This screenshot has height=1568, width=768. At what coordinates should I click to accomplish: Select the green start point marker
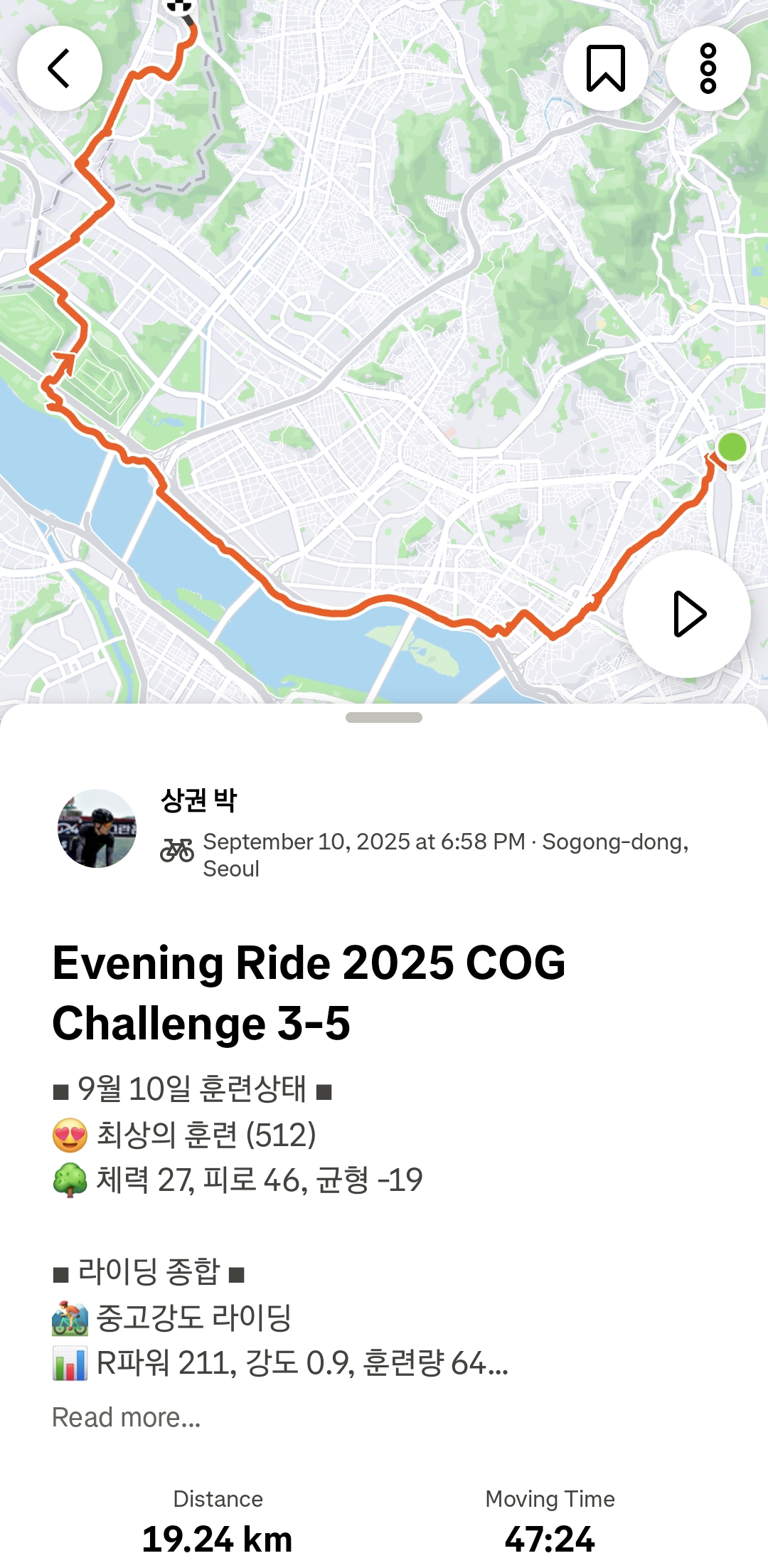[731, 448]
